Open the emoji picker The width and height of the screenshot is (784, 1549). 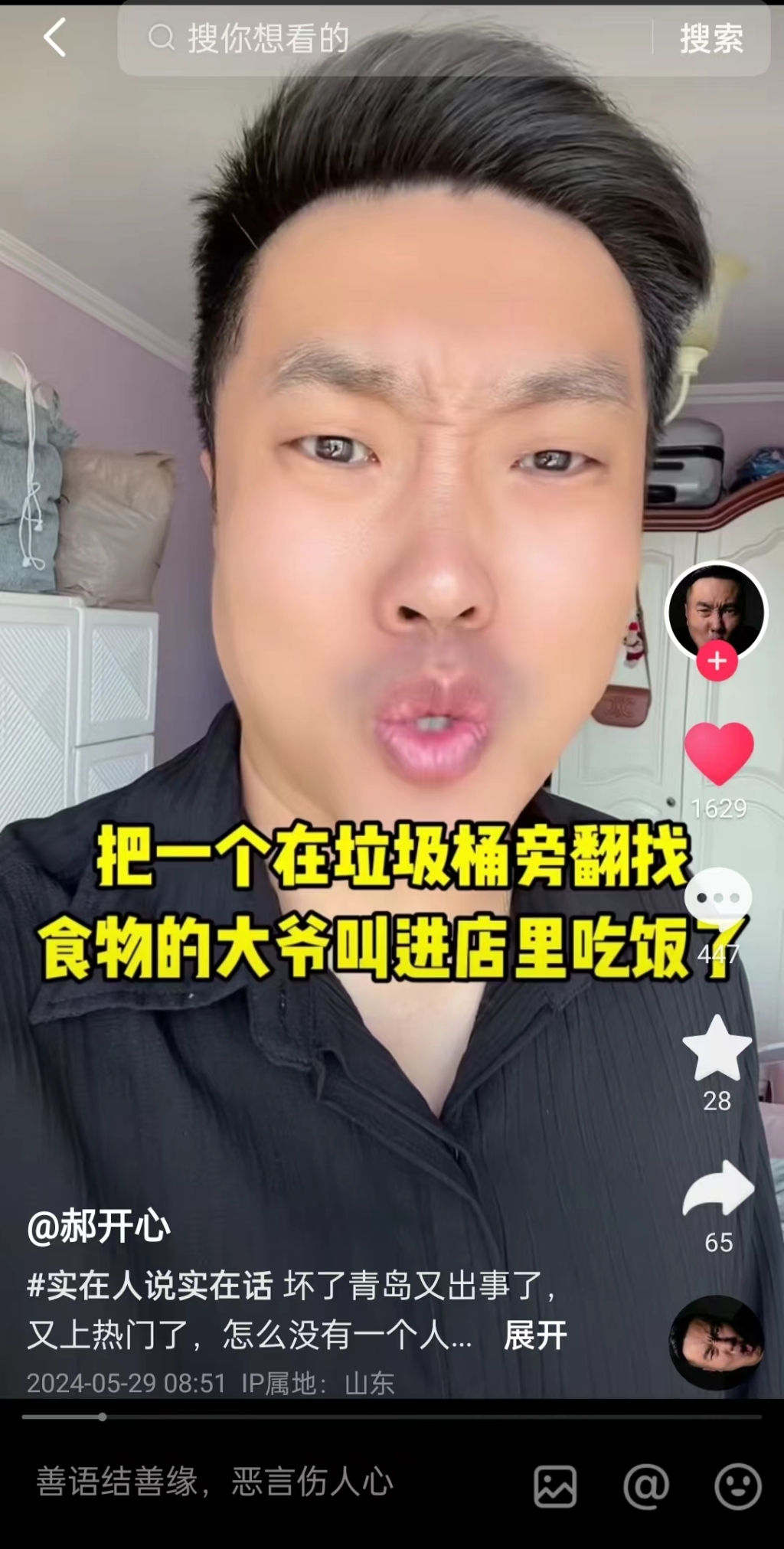click(x=737, y=1485)
